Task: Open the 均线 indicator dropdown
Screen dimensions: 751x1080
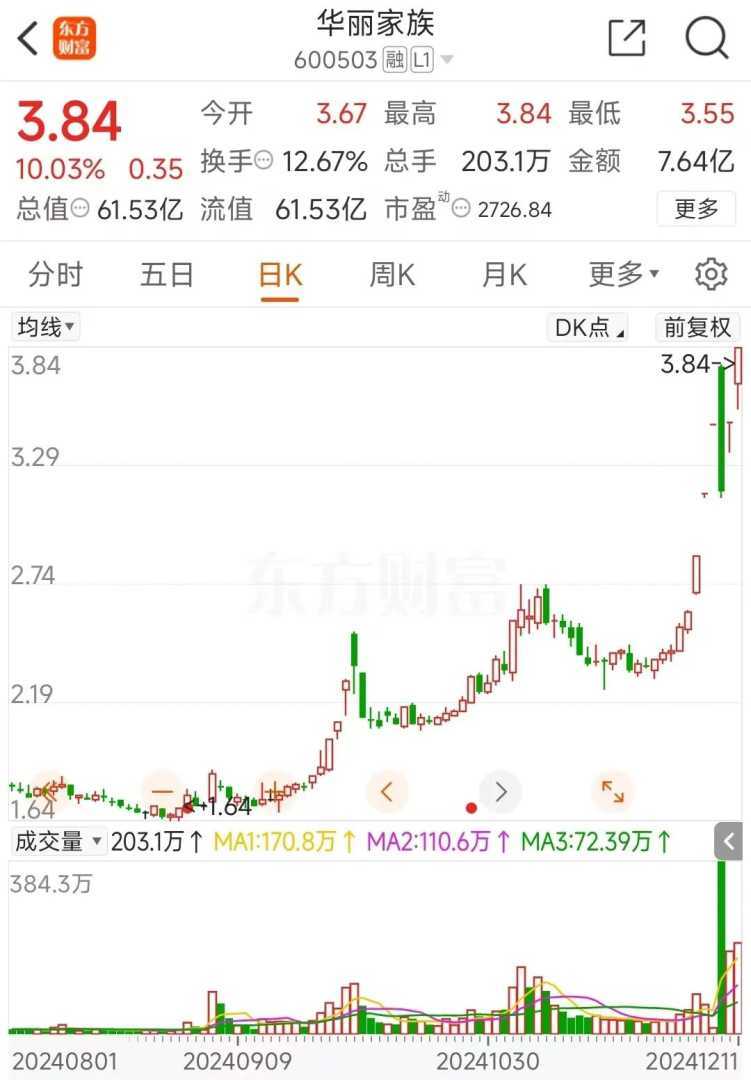Action: click(x=46, y=327)
